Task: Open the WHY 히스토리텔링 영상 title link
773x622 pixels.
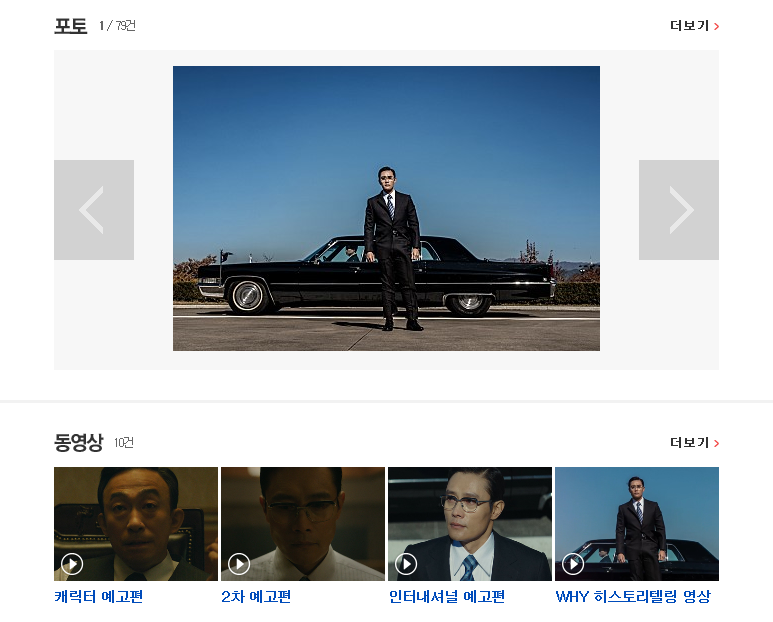Action: click(x=632, y=597)
